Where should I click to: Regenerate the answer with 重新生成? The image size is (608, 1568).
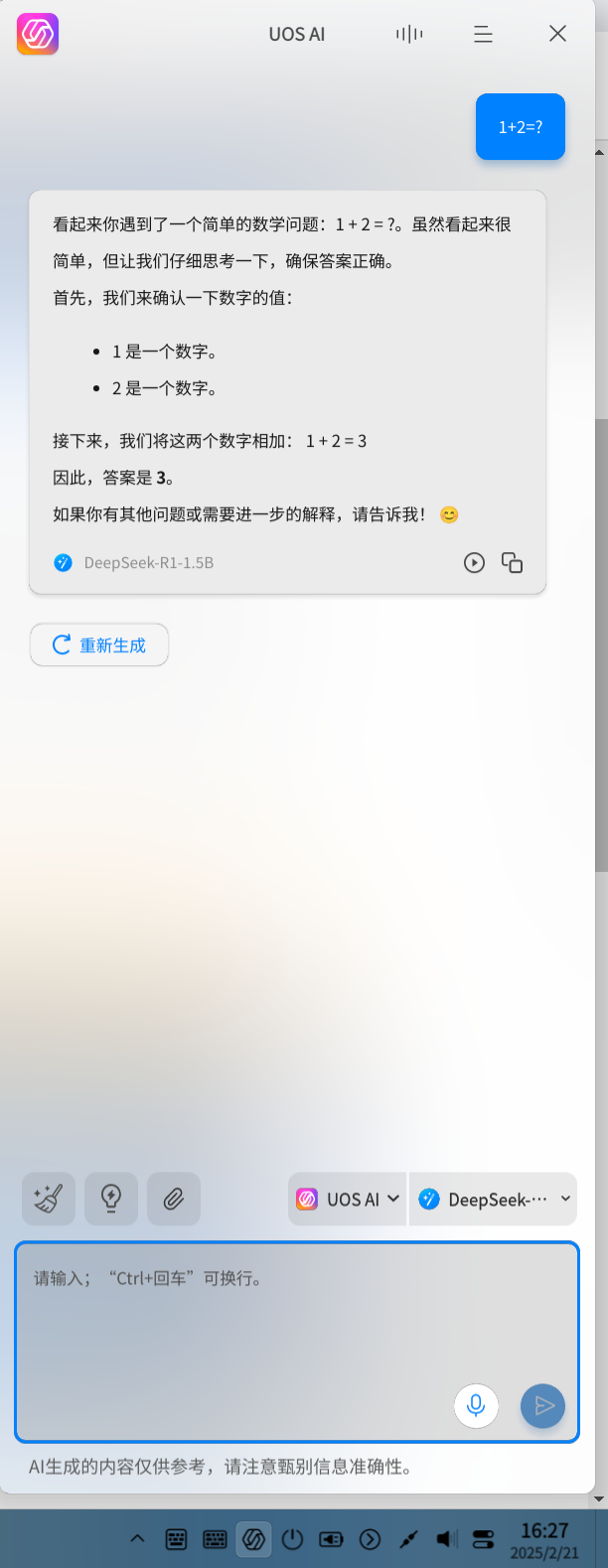point(99,645)
